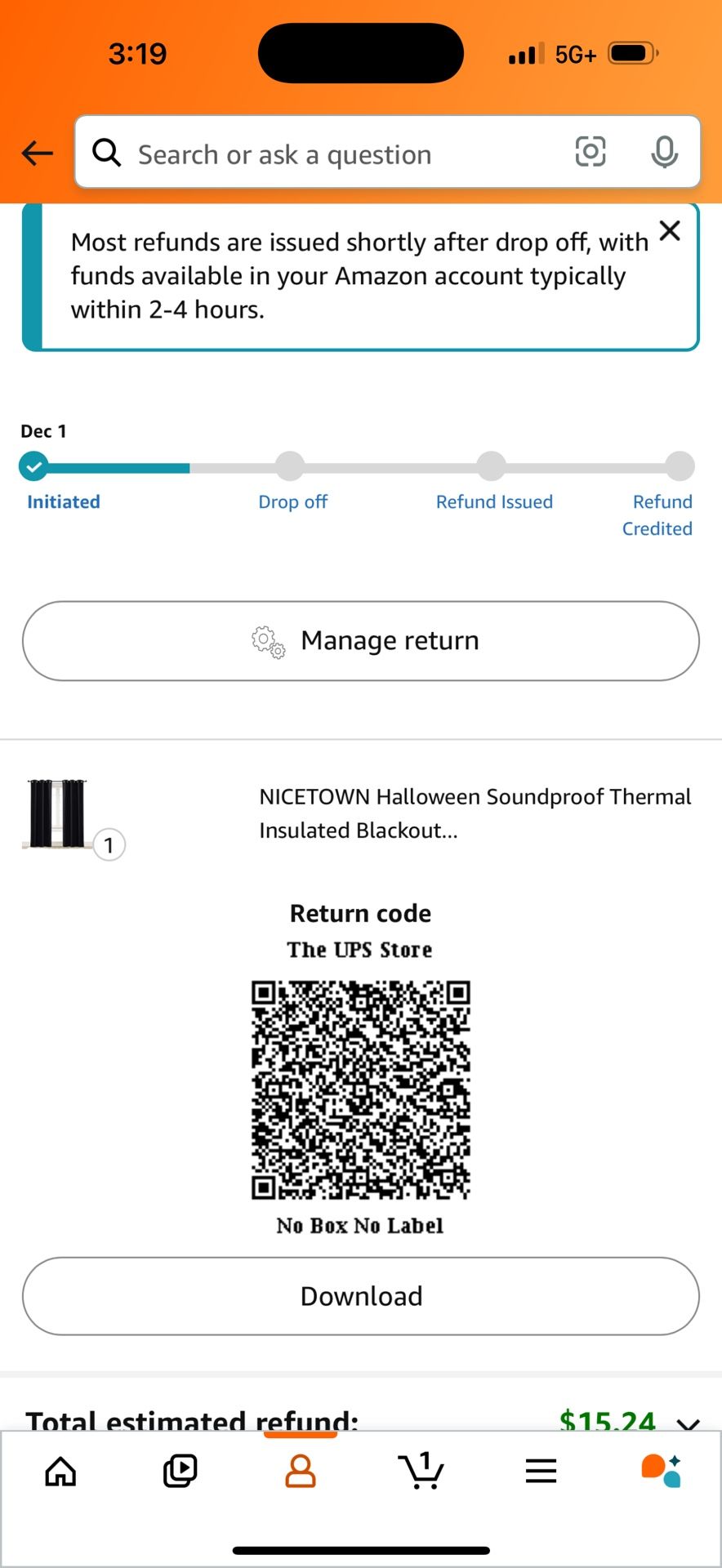
Task: Open the account profile tab
Action: (x=301, y=1472)
